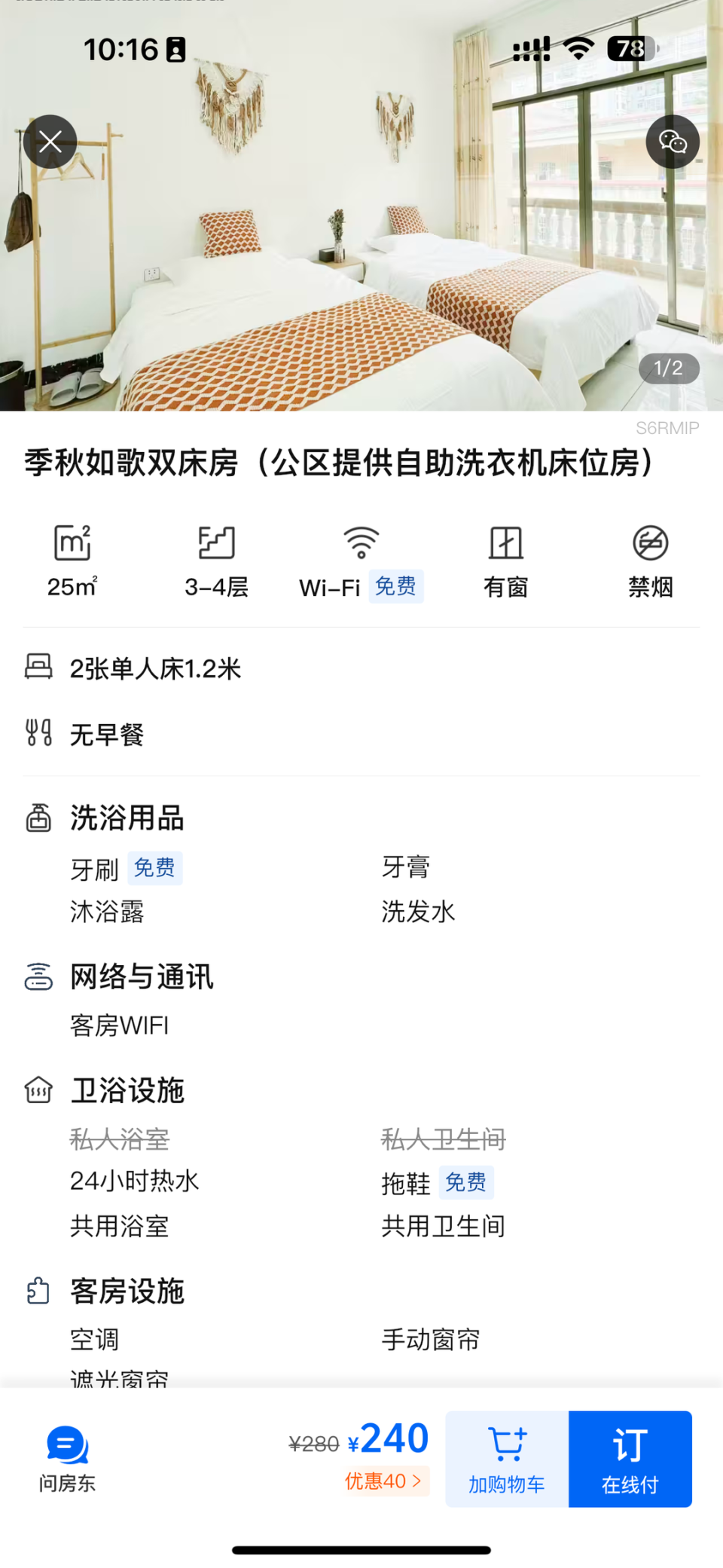Viewport: 723px width, 1568px height.
Task: Tap the 1/2 photo page indicator
Action: click(668, 368)
